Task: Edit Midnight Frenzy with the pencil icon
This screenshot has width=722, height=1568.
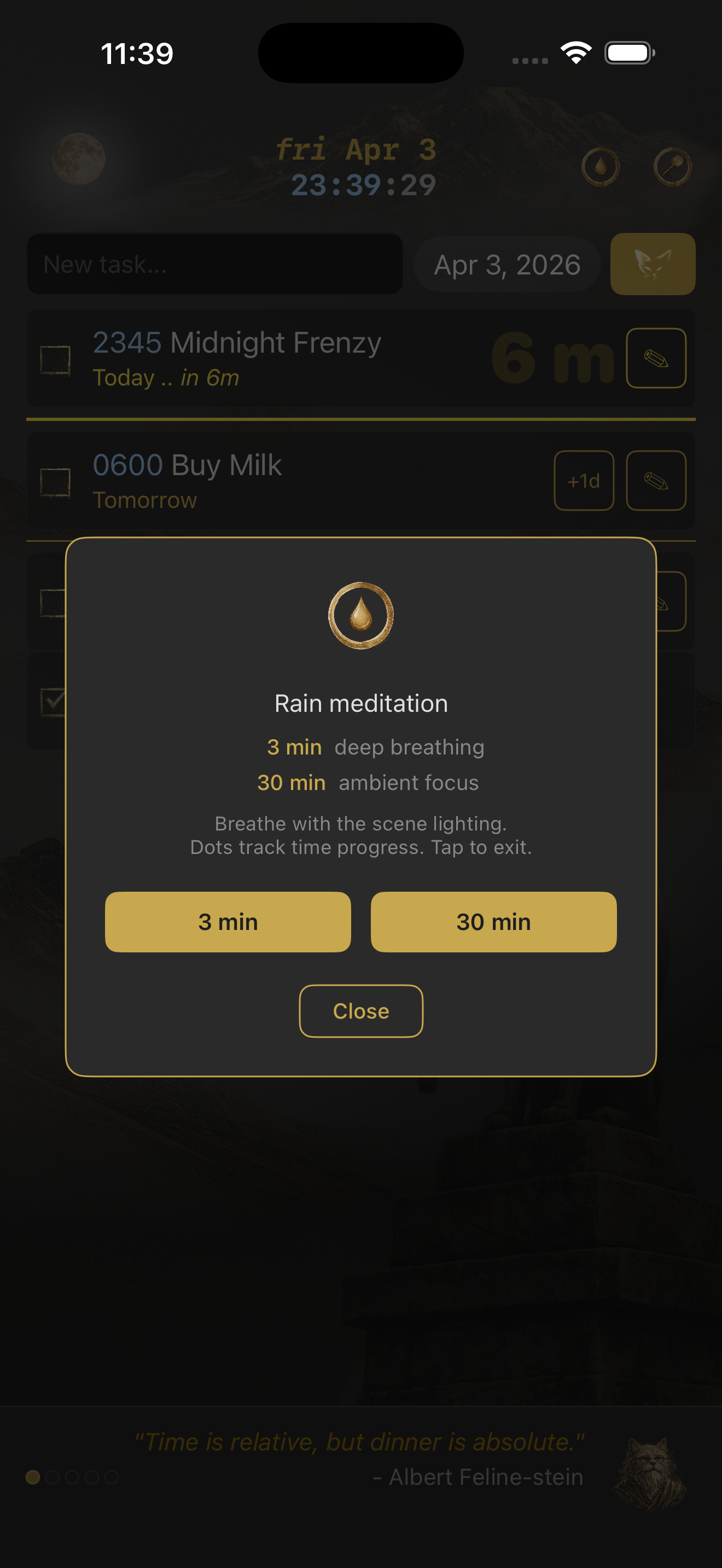Action: tap(656, 359)
